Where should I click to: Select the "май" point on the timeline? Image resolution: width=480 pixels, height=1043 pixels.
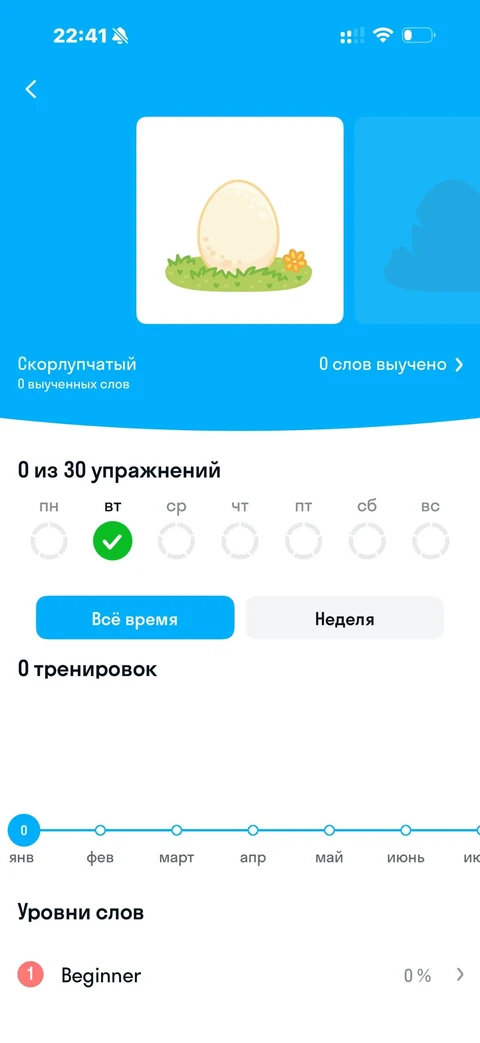[329, 830]
